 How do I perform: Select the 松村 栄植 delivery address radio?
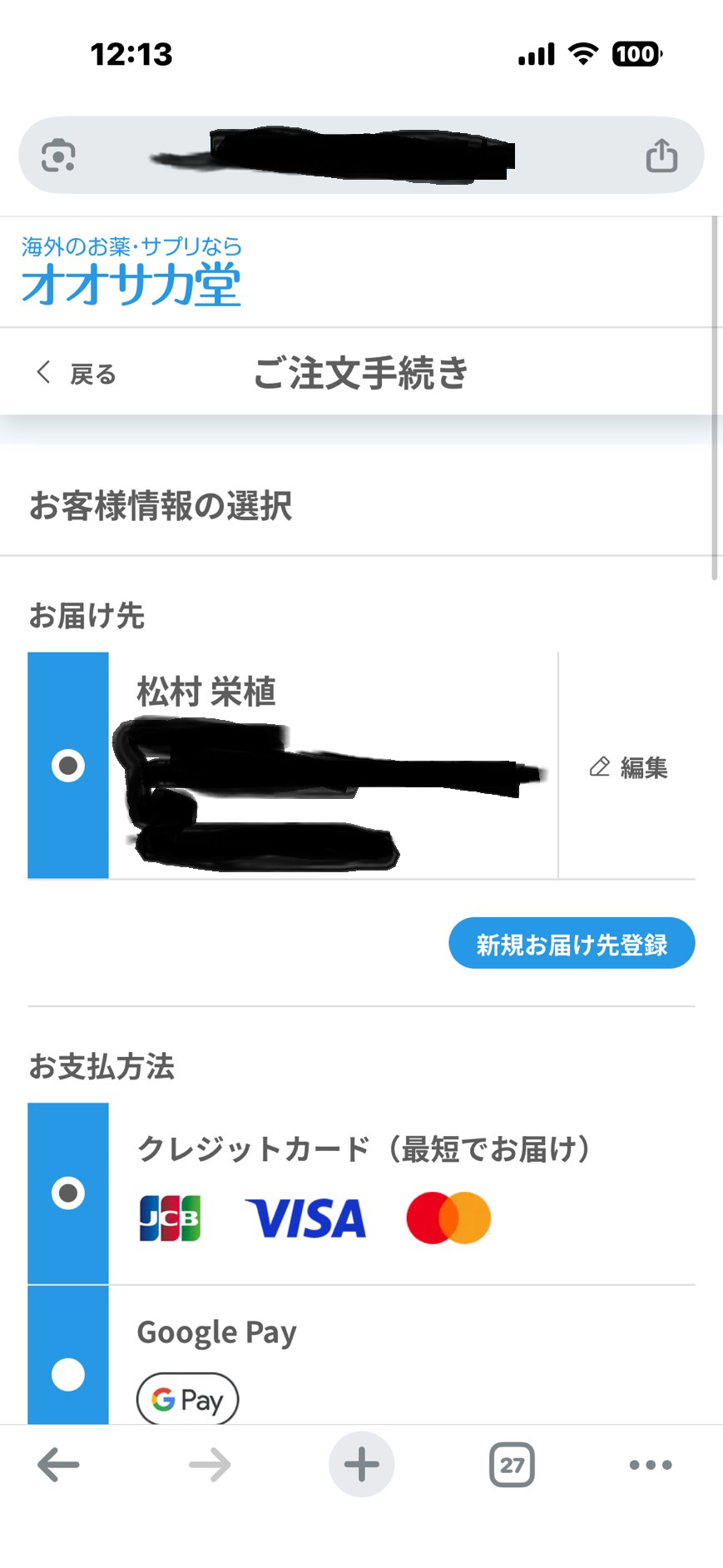(68, 765)
